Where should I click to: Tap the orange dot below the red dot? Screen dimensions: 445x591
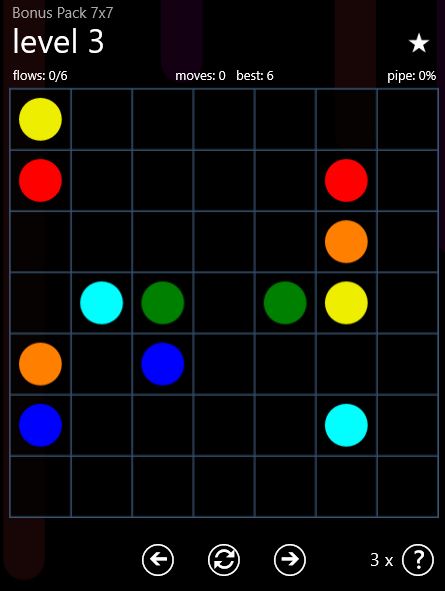point(346,242)
